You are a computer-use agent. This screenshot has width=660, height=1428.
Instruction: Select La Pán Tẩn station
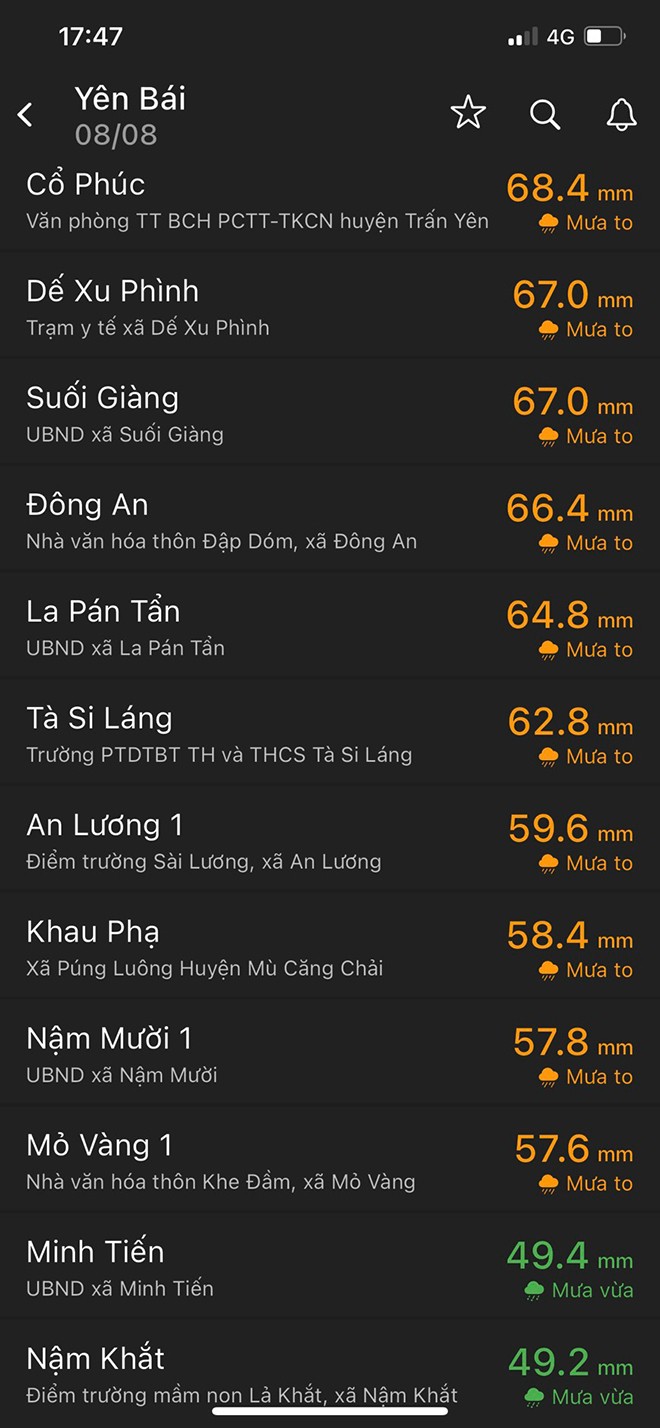coord(330,625)
